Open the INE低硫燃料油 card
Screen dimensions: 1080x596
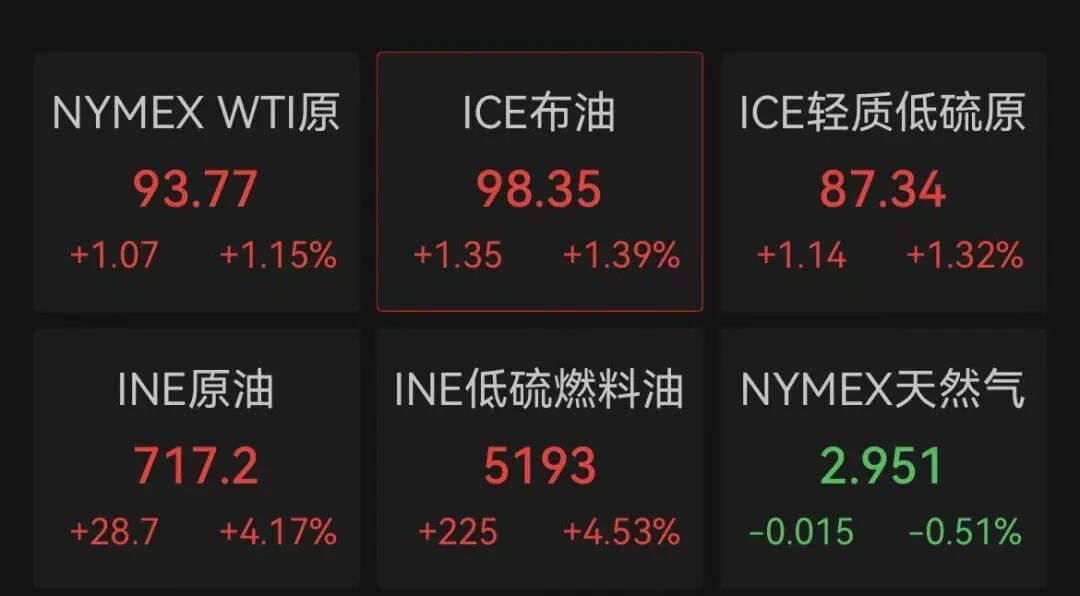[540, 459]
